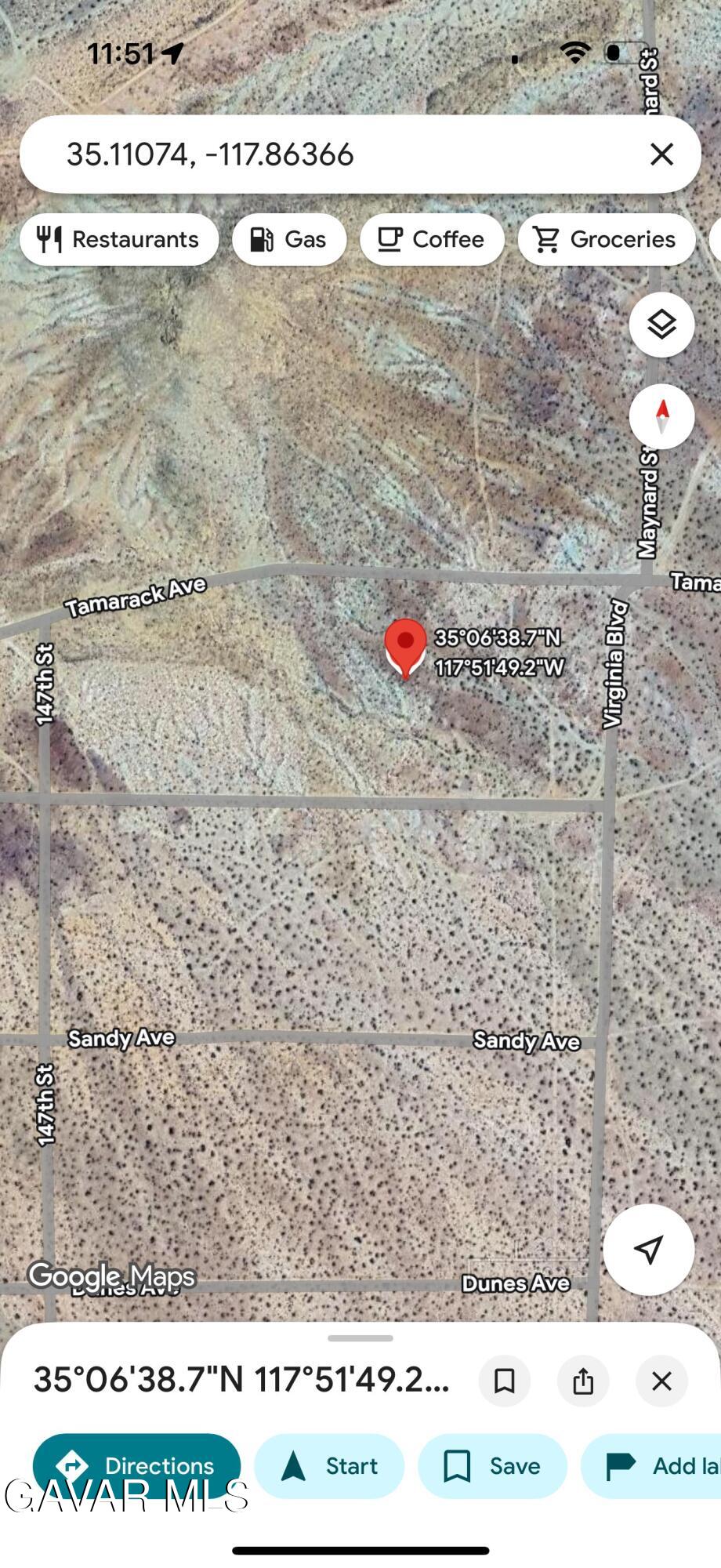Open the Groceries category chip

607,239
